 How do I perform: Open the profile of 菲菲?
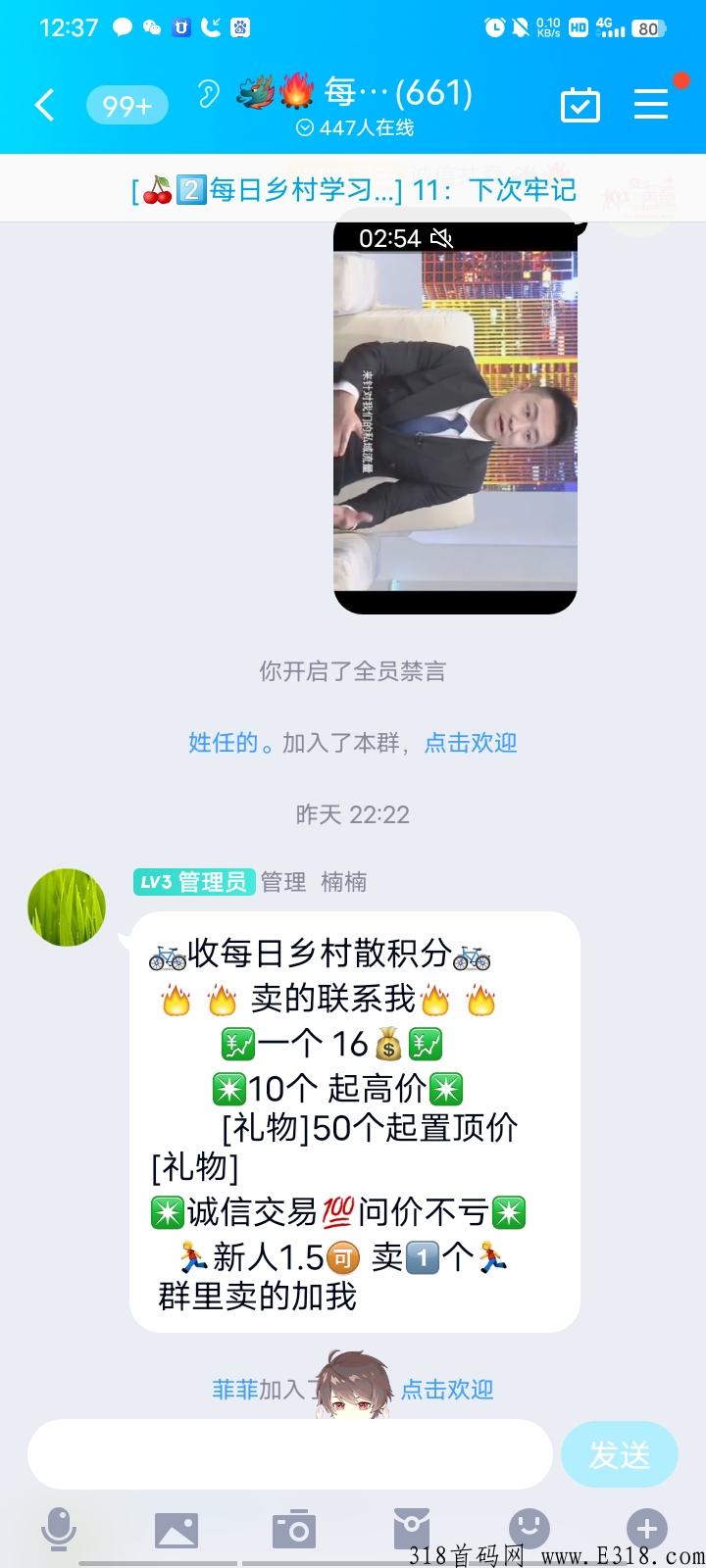(234, 1390)
